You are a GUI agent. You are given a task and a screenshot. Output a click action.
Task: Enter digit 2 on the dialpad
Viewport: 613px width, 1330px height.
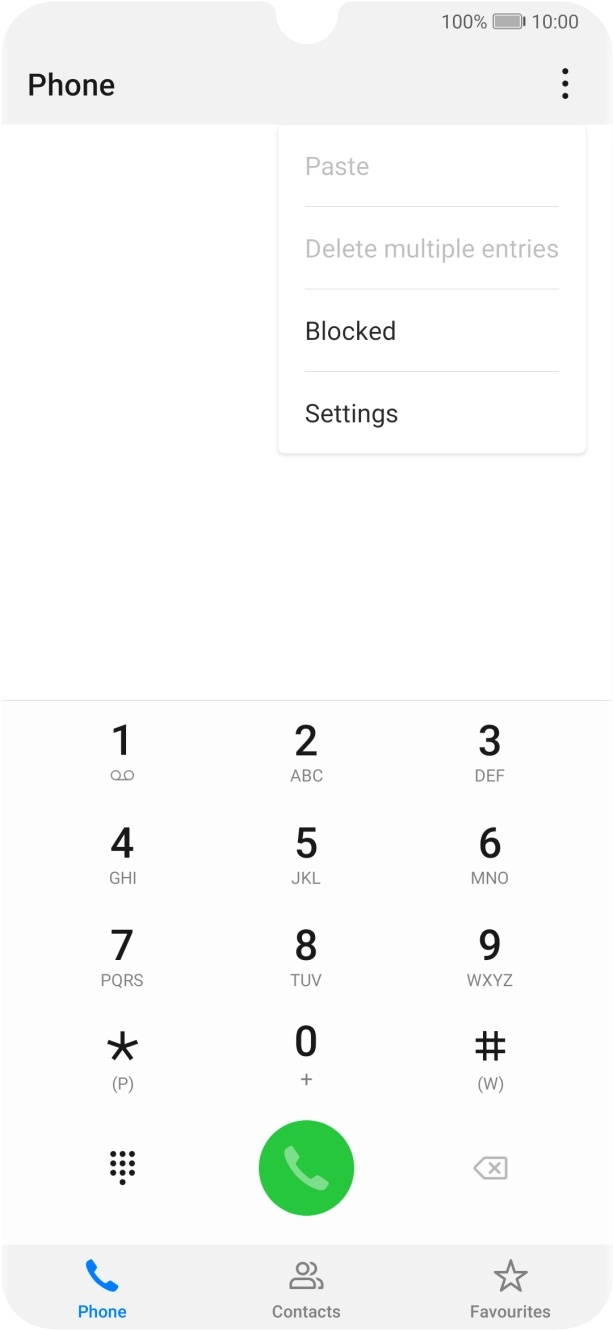pyautogui.click(x=306, y=752)
